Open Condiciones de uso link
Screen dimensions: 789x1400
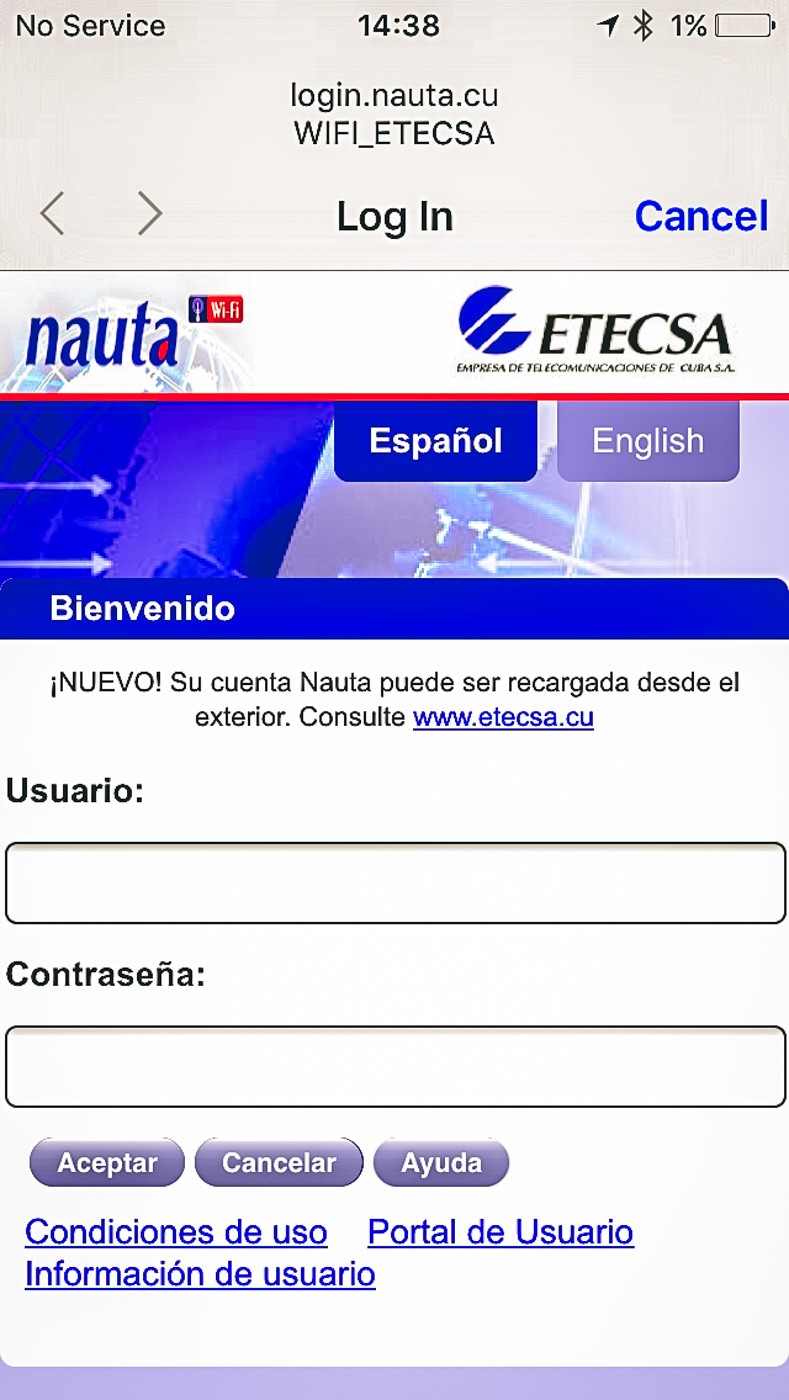(176, 1232)
